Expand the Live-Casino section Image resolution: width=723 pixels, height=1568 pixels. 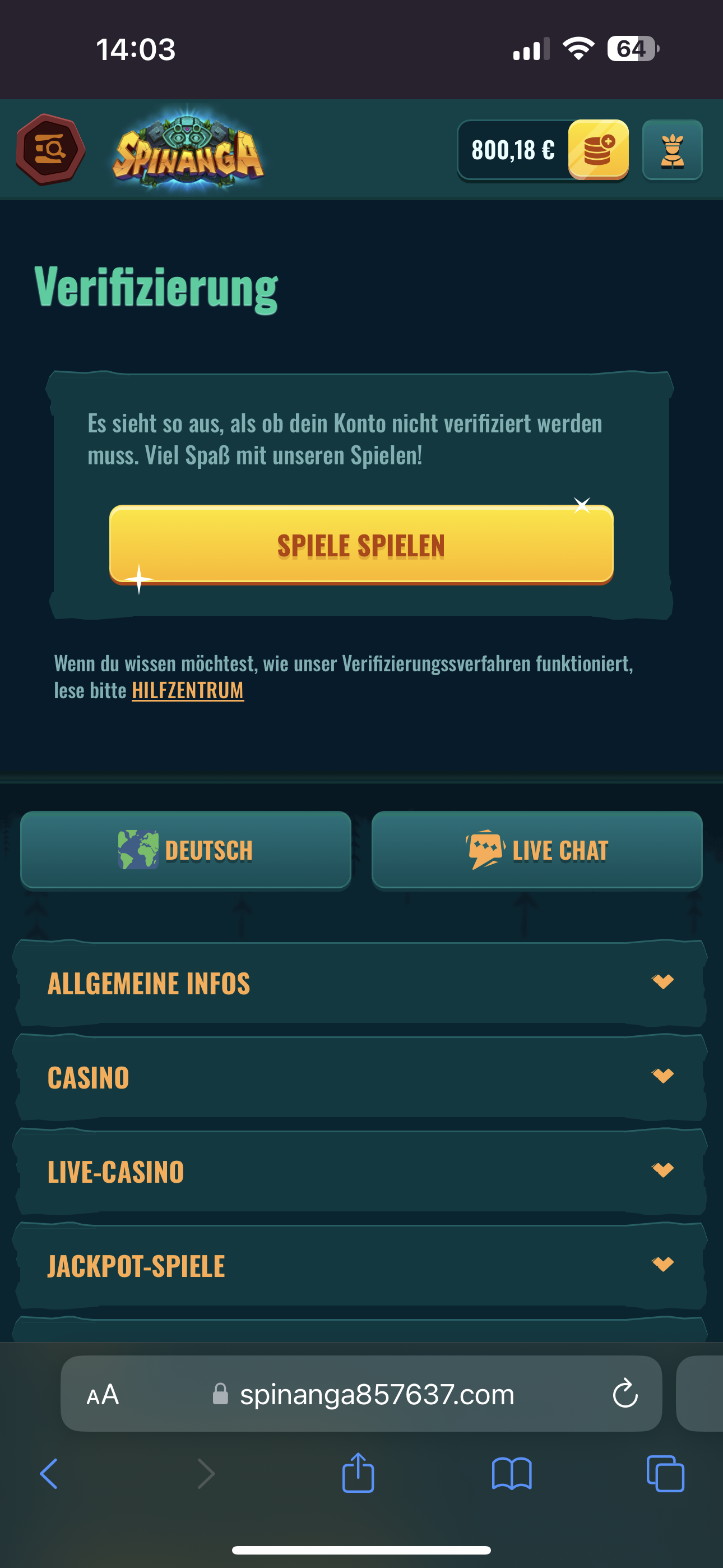[360, 1172]
